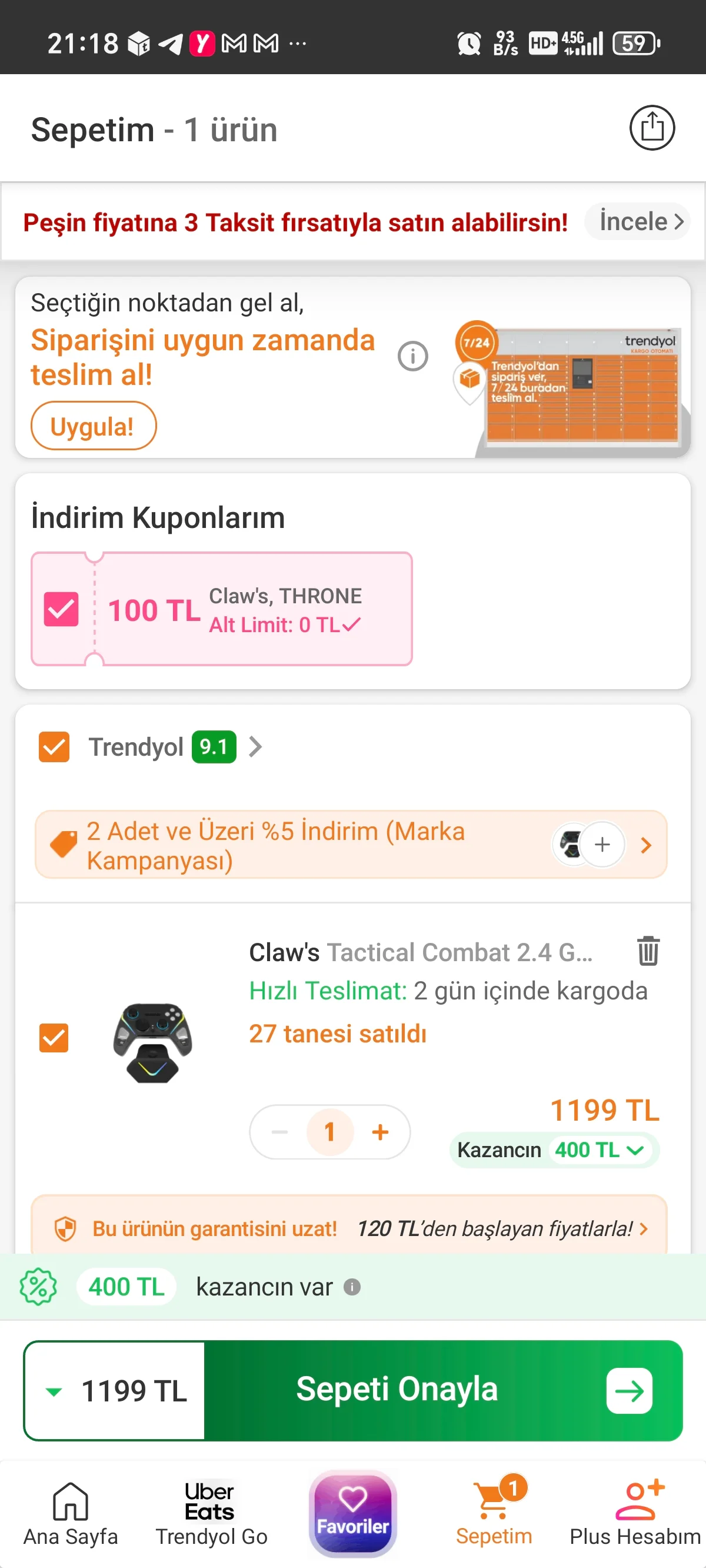
Task: Go to the Ana Sayfa tab
Action: click(x=71, y=1513)
